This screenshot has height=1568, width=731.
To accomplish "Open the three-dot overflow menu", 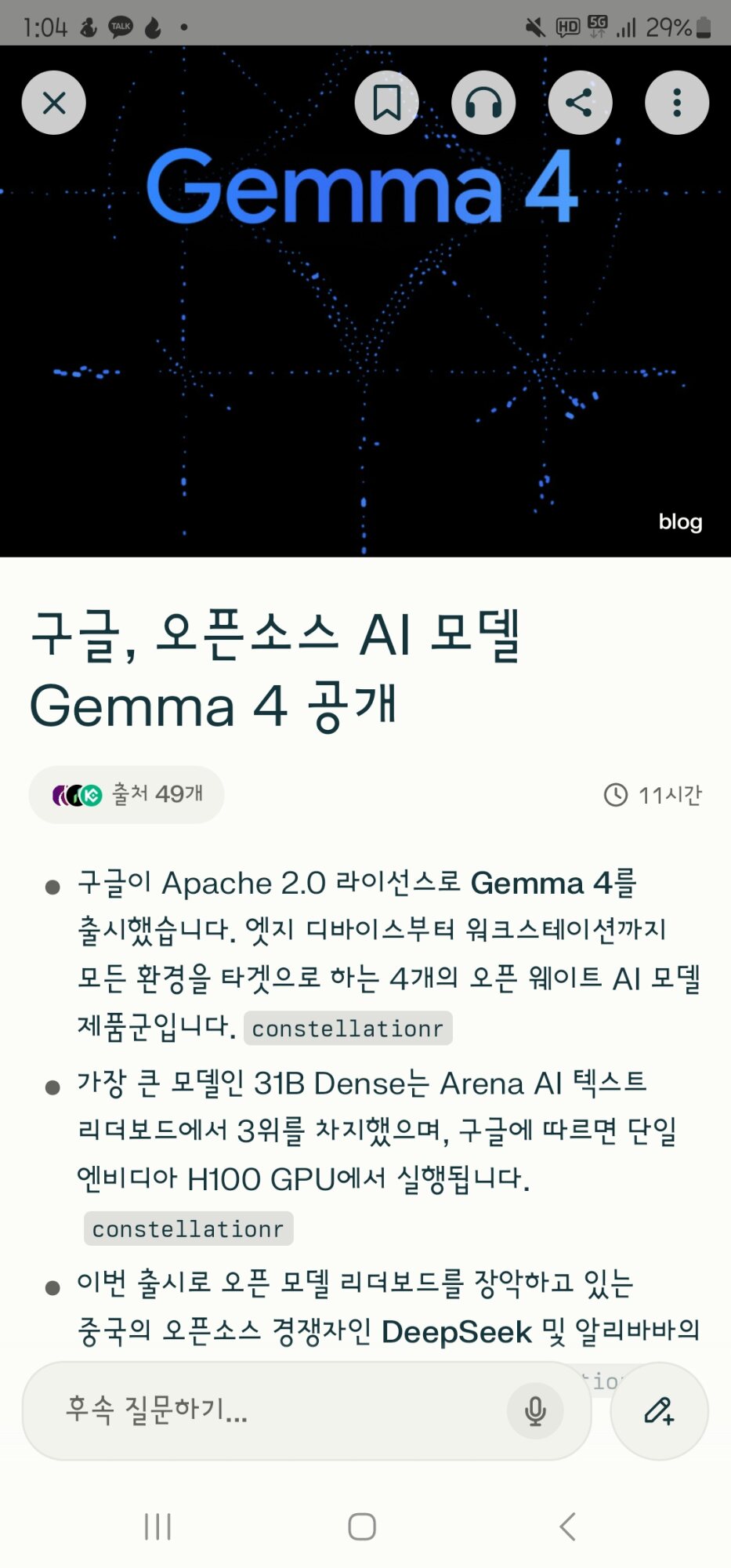I will pos(677,103).
